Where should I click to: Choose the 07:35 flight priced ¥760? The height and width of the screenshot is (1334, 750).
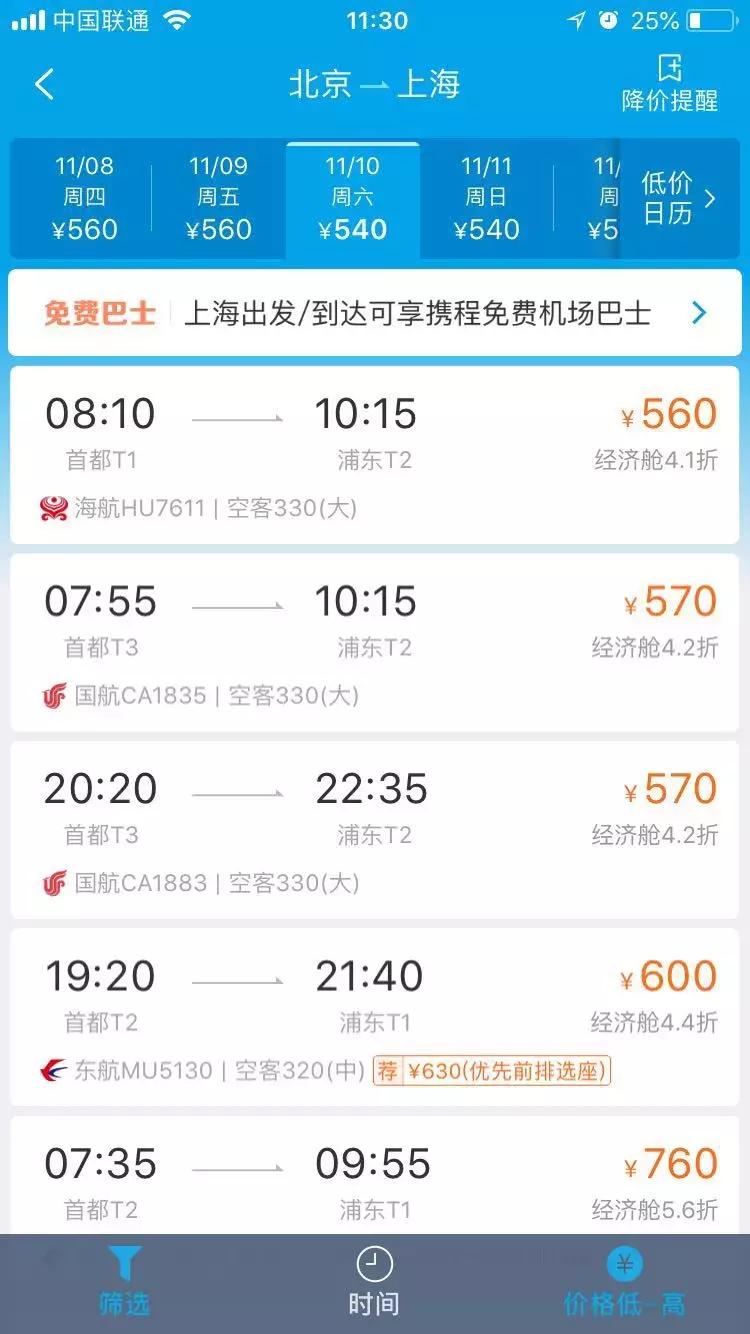pyautogui.click(x=375, y=1175)
